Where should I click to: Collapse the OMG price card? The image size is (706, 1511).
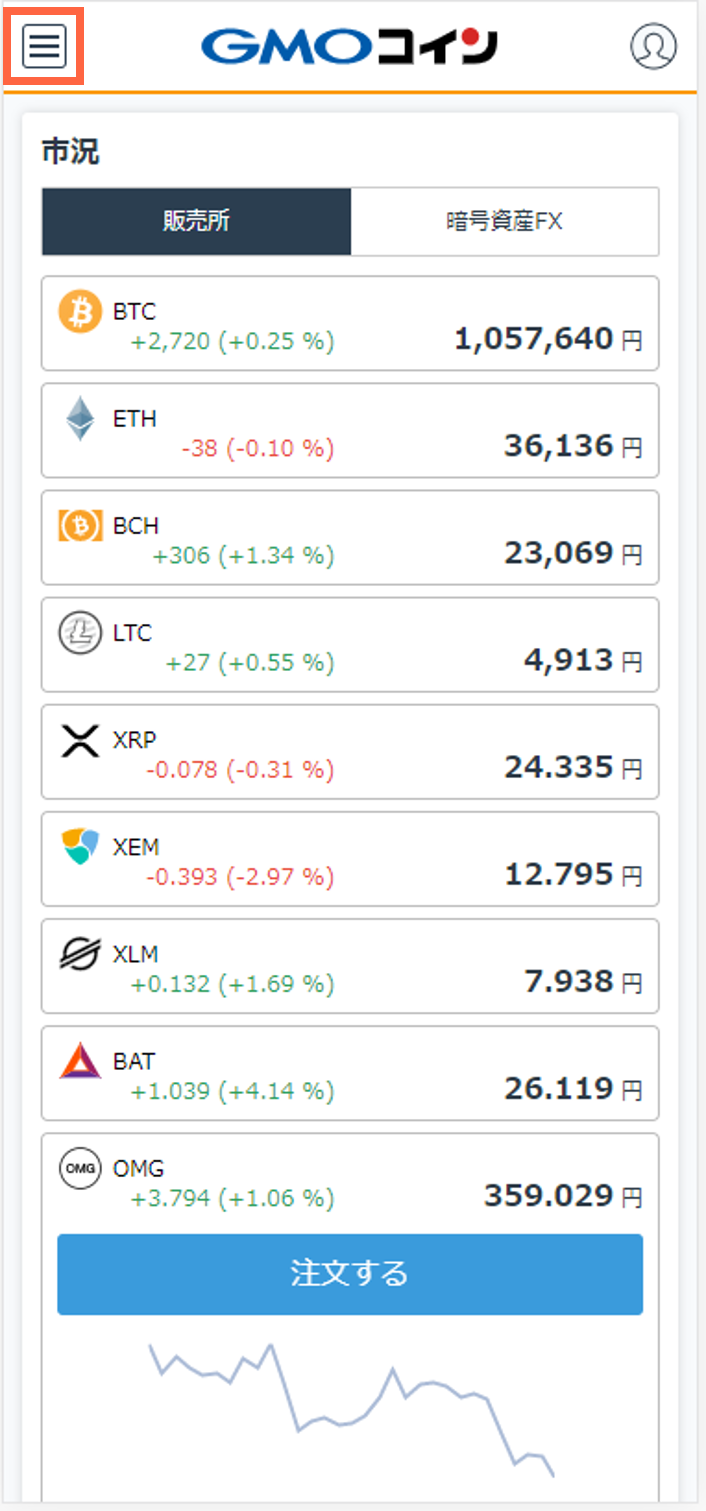click(350, 1180)
